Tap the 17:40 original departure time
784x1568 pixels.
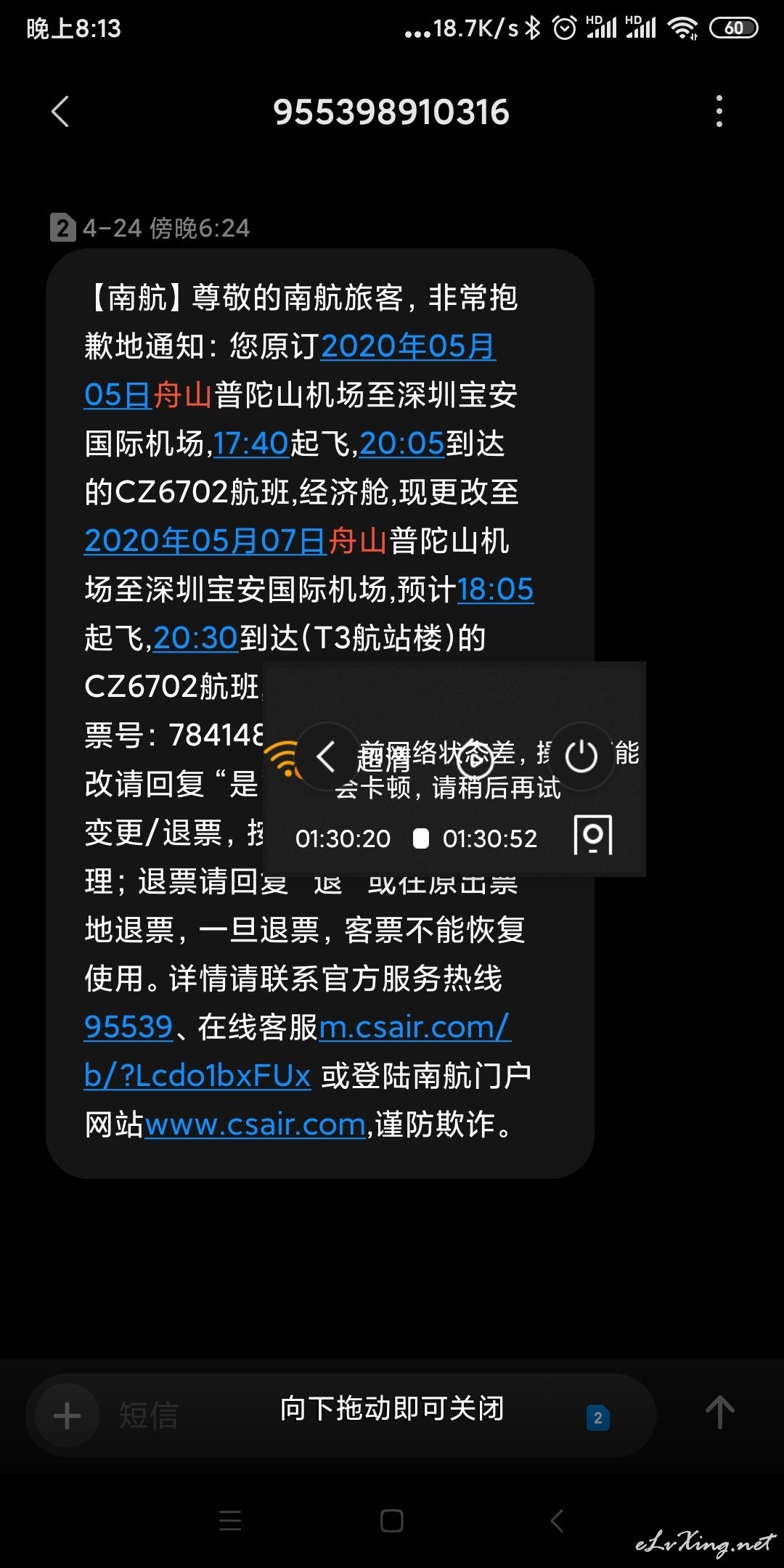pyautogui.click(x=251, y=444)
